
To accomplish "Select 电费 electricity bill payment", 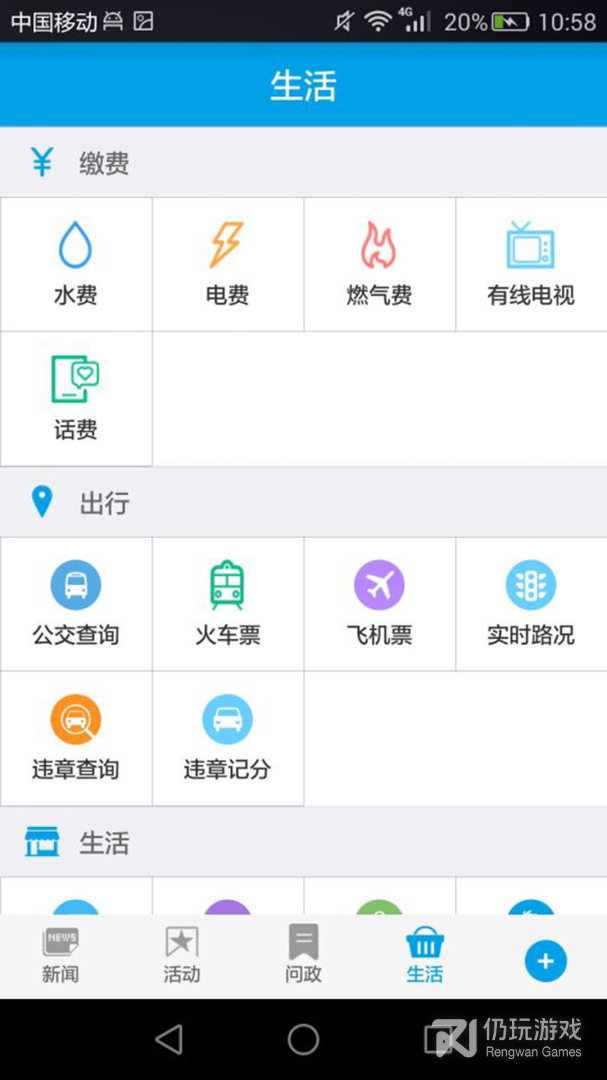I will tap(228, 264).
